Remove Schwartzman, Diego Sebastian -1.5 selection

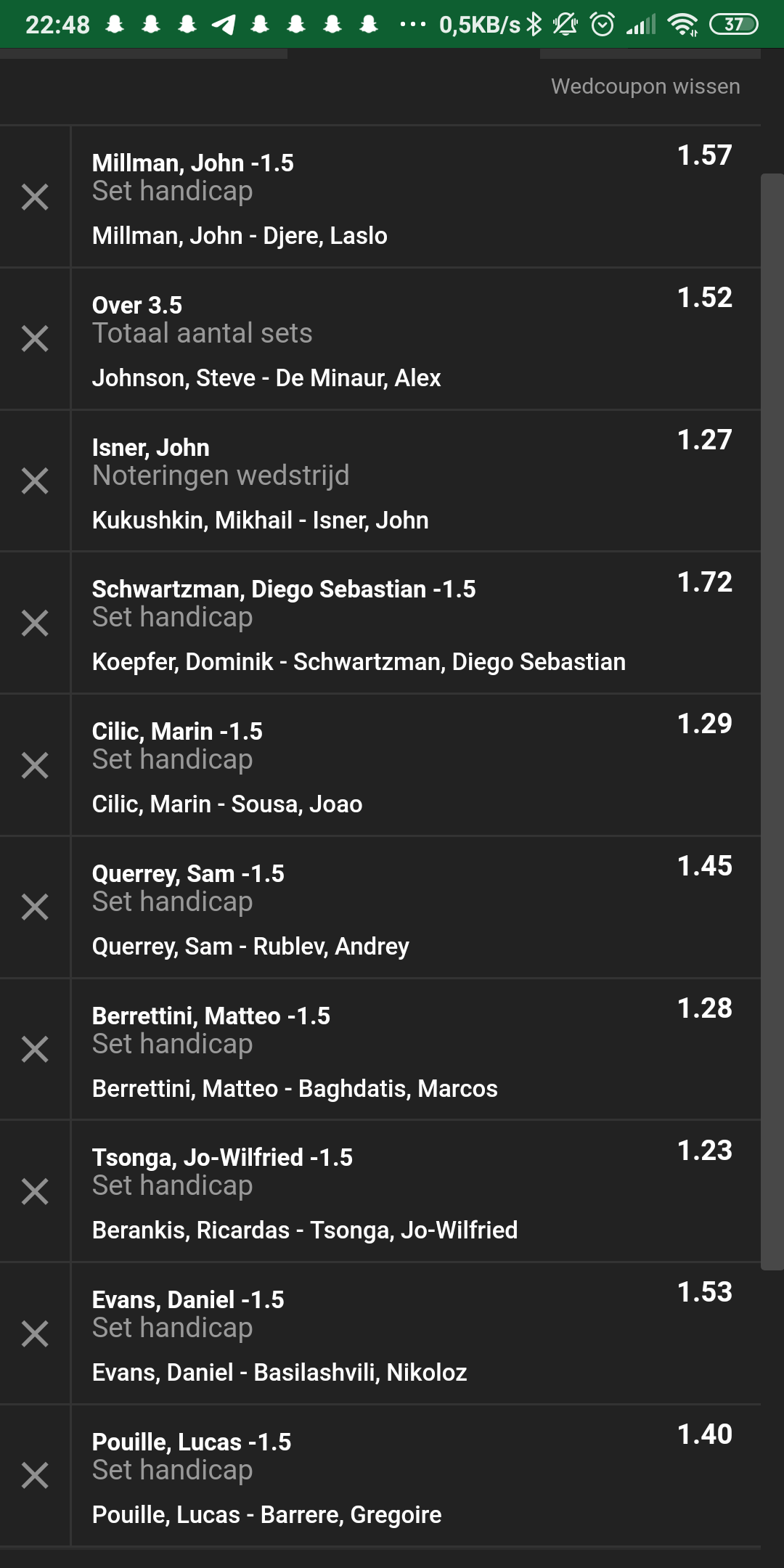[35, 624]
